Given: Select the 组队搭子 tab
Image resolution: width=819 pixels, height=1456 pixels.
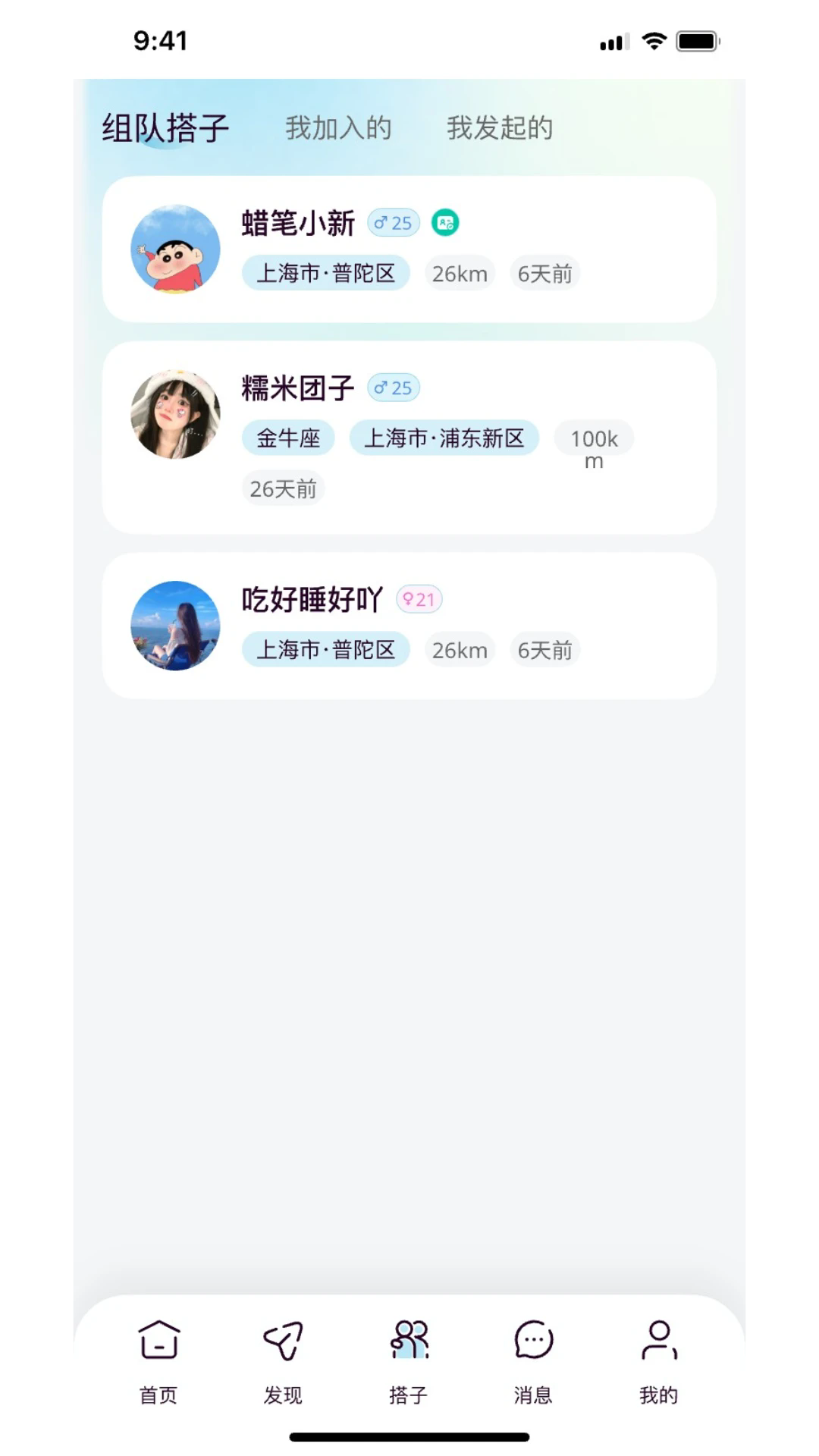Looking at the screenshot, I should [165, 128].
